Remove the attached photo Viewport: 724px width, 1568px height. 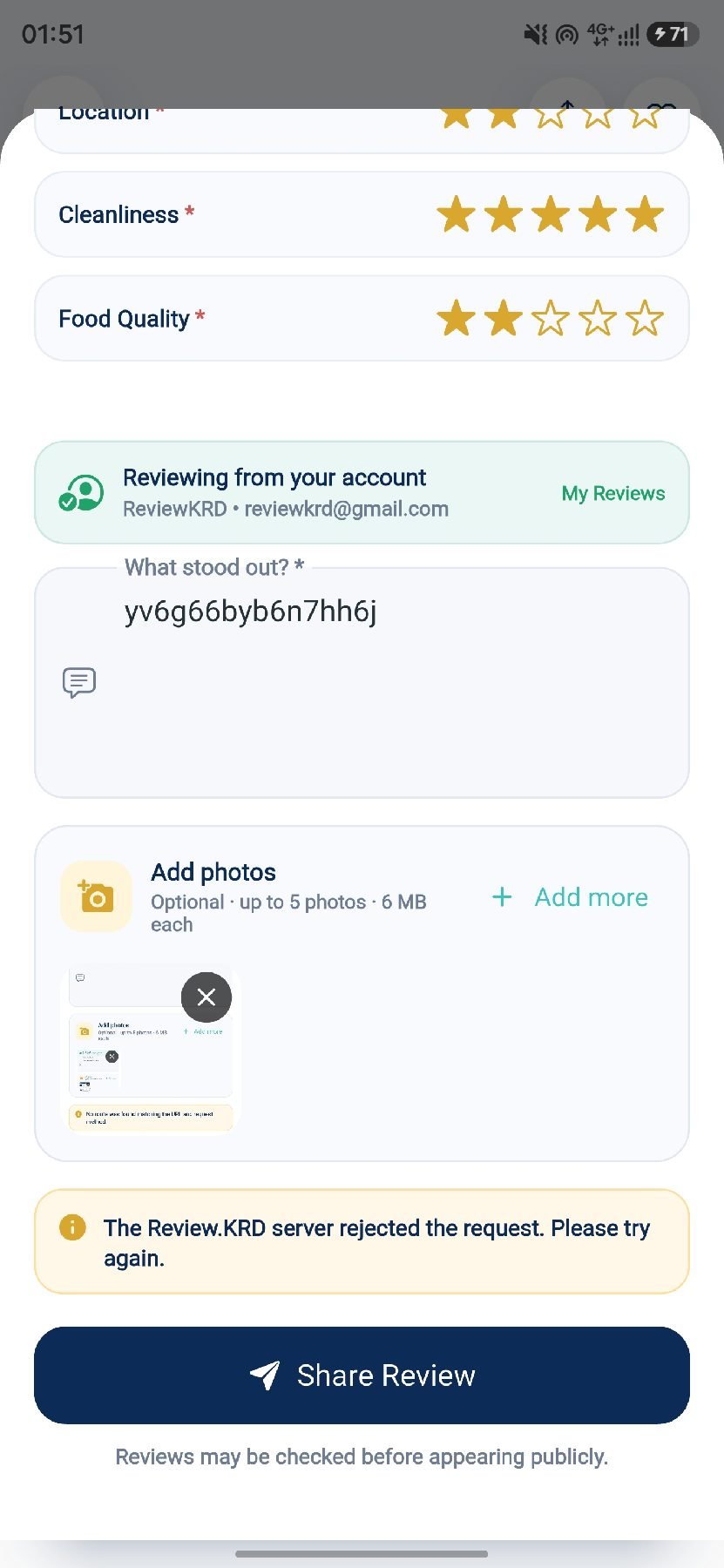click(x=206, y=997)
